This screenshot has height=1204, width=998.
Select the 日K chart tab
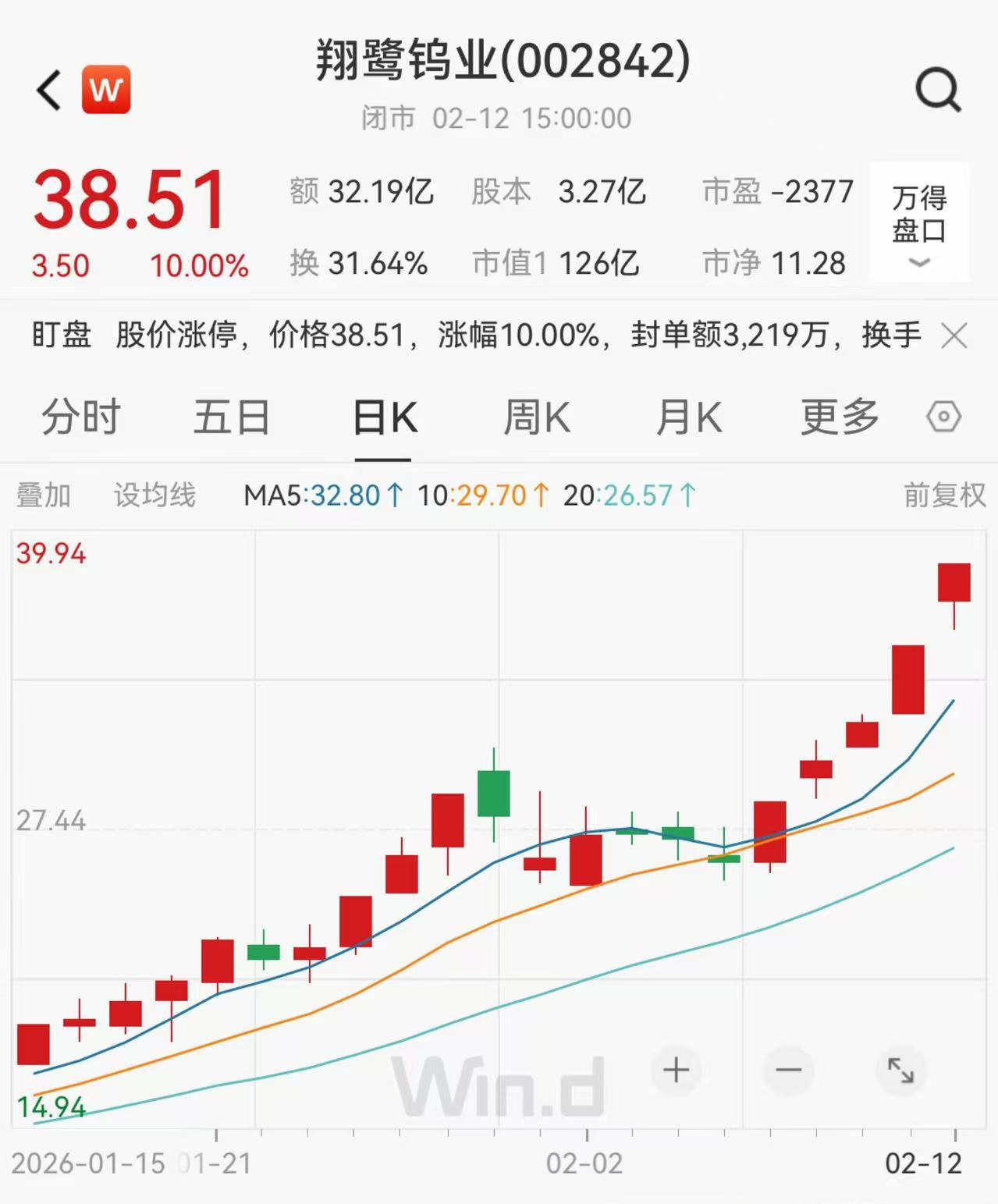385,417
